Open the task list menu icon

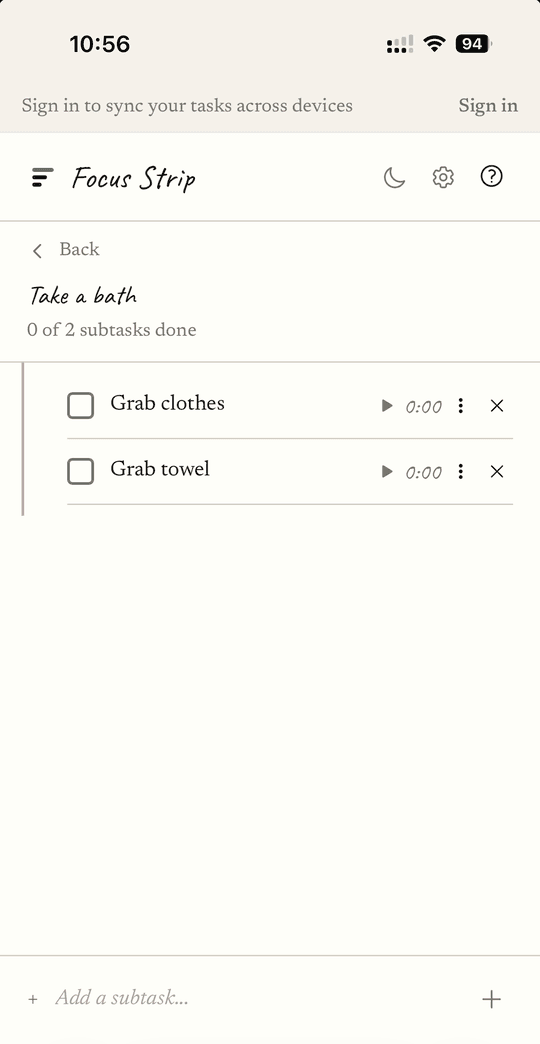(x=42, y=178)
